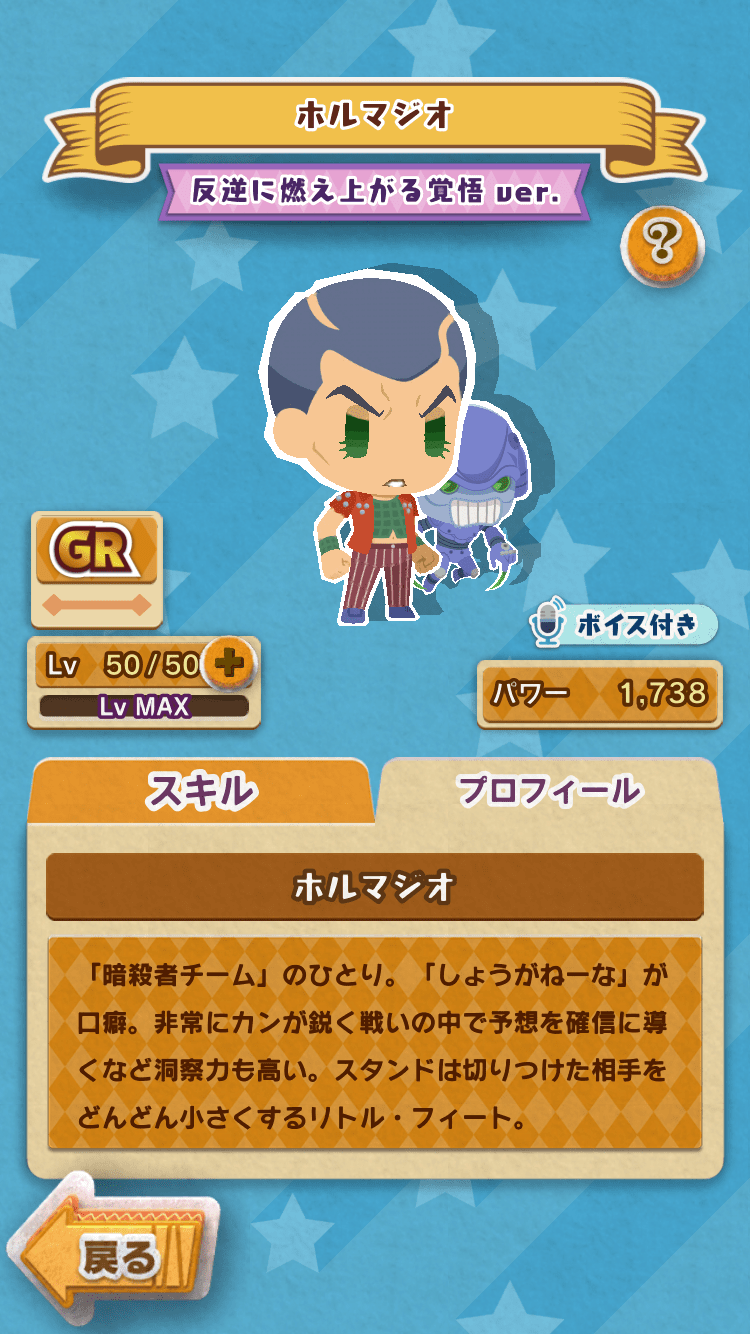Select the プロフィール tab
The height and width of the screenshot is (1334, 750).
pos(548,791)
